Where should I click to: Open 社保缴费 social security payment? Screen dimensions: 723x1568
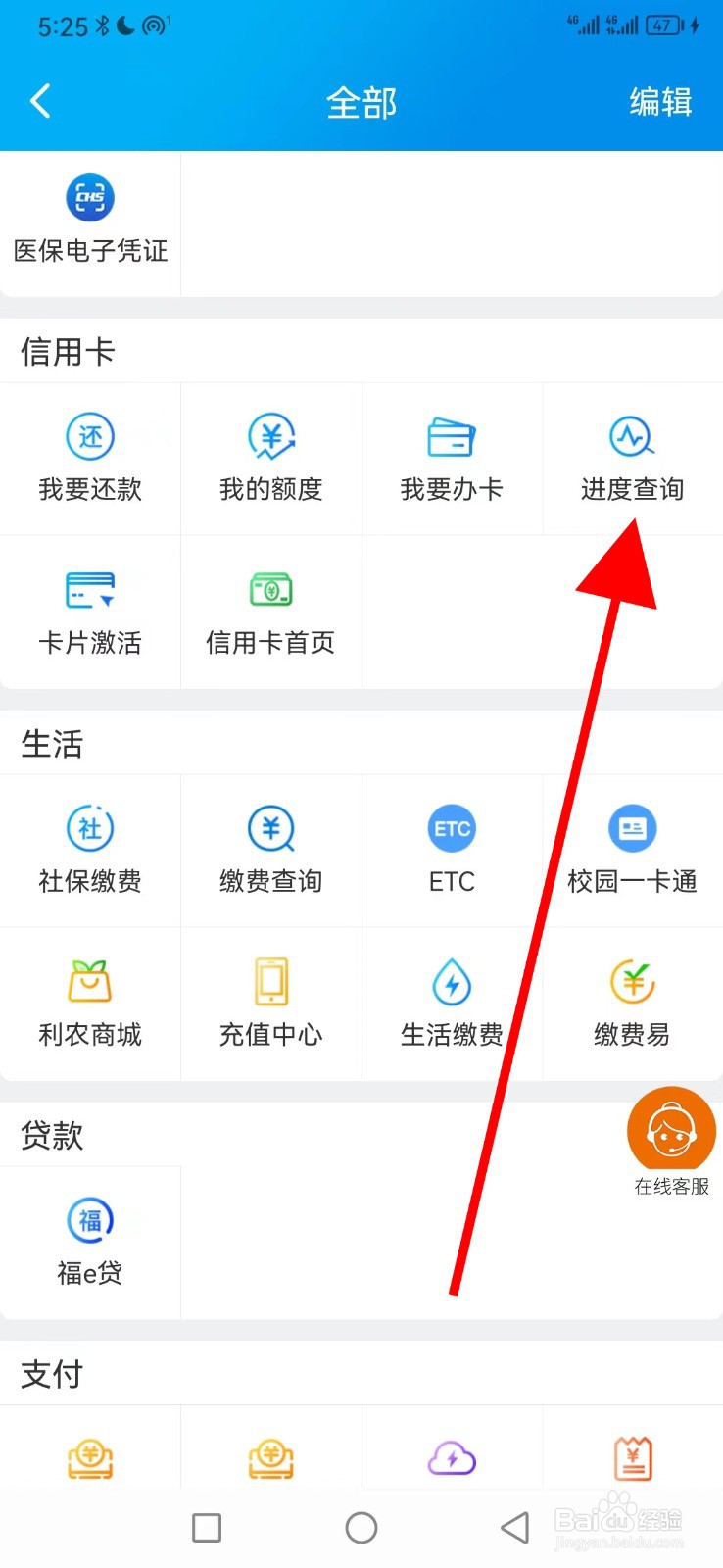[x=90, y=848]
